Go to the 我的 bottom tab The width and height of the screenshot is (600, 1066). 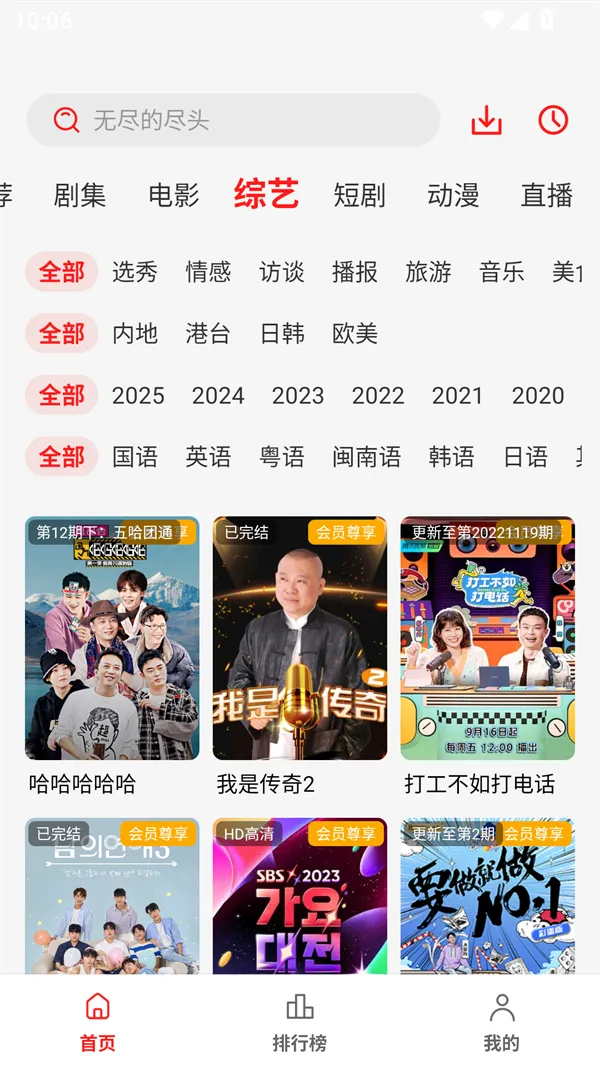(x=502, y=1022)
